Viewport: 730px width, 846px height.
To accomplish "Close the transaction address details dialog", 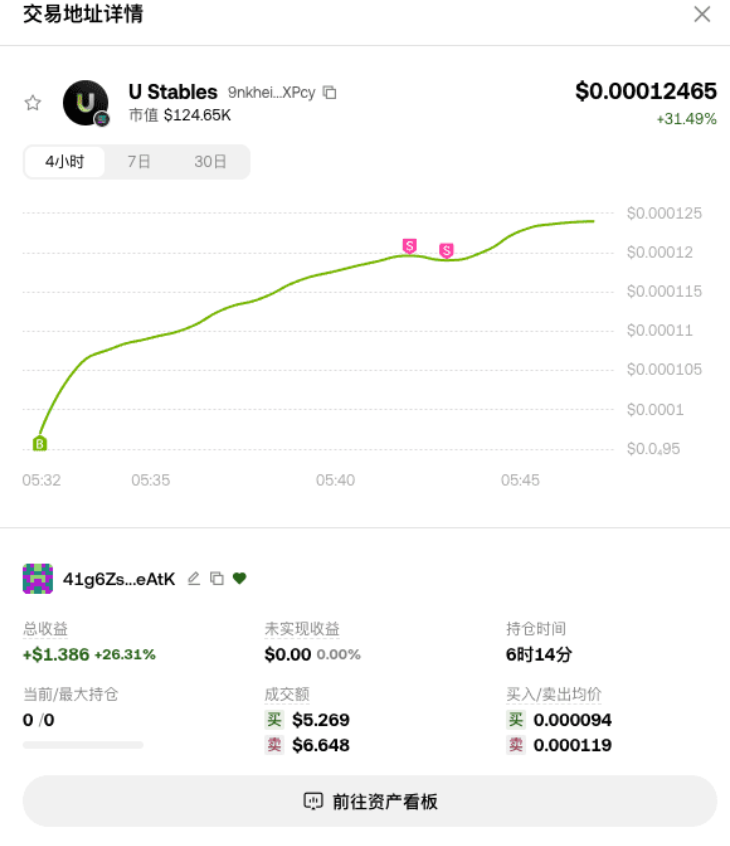I will click(x=702, y=14).
